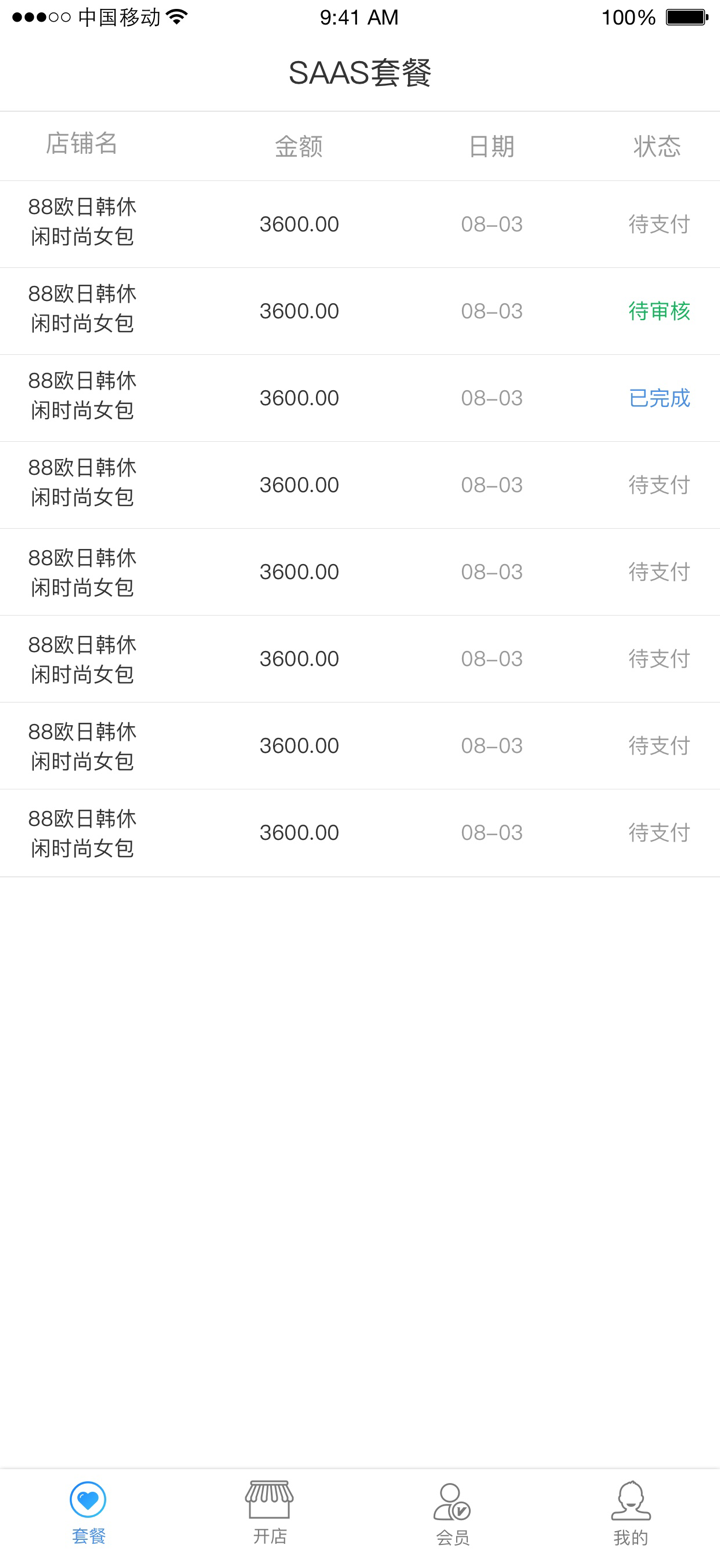The height and width of the screenshot is (1558, 720).
Task: Open the 我的 profile icon
Action: pyautogui.click(x=631, y=1499)
